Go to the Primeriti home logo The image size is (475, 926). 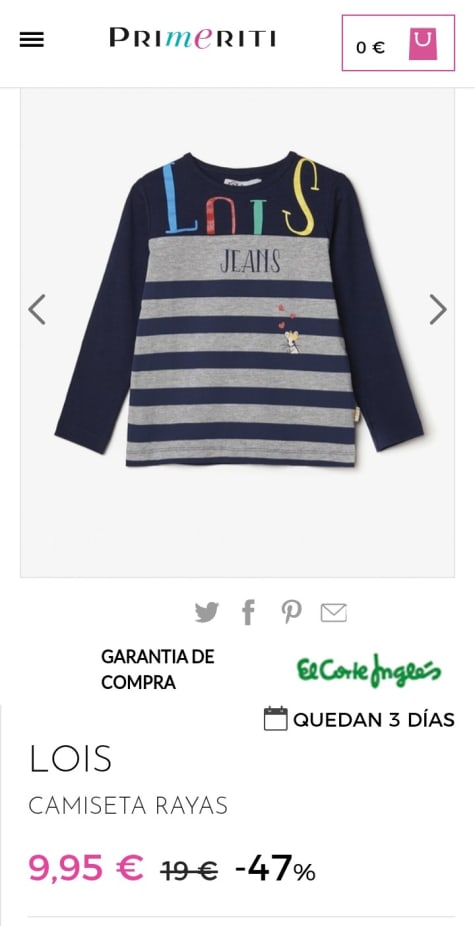click(x=193, y=38)
